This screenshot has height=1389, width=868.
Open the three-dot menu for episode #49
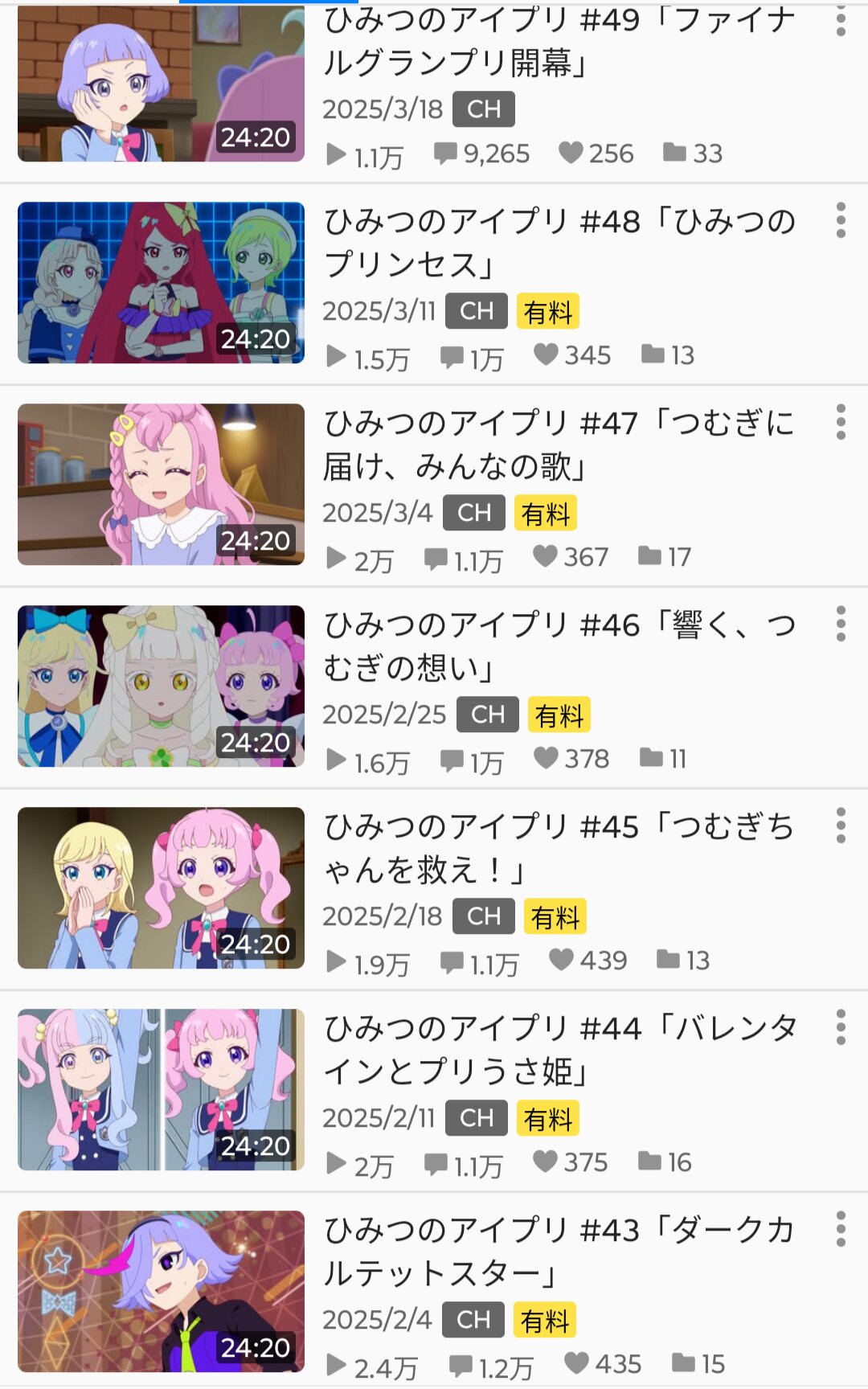point(841,19)
